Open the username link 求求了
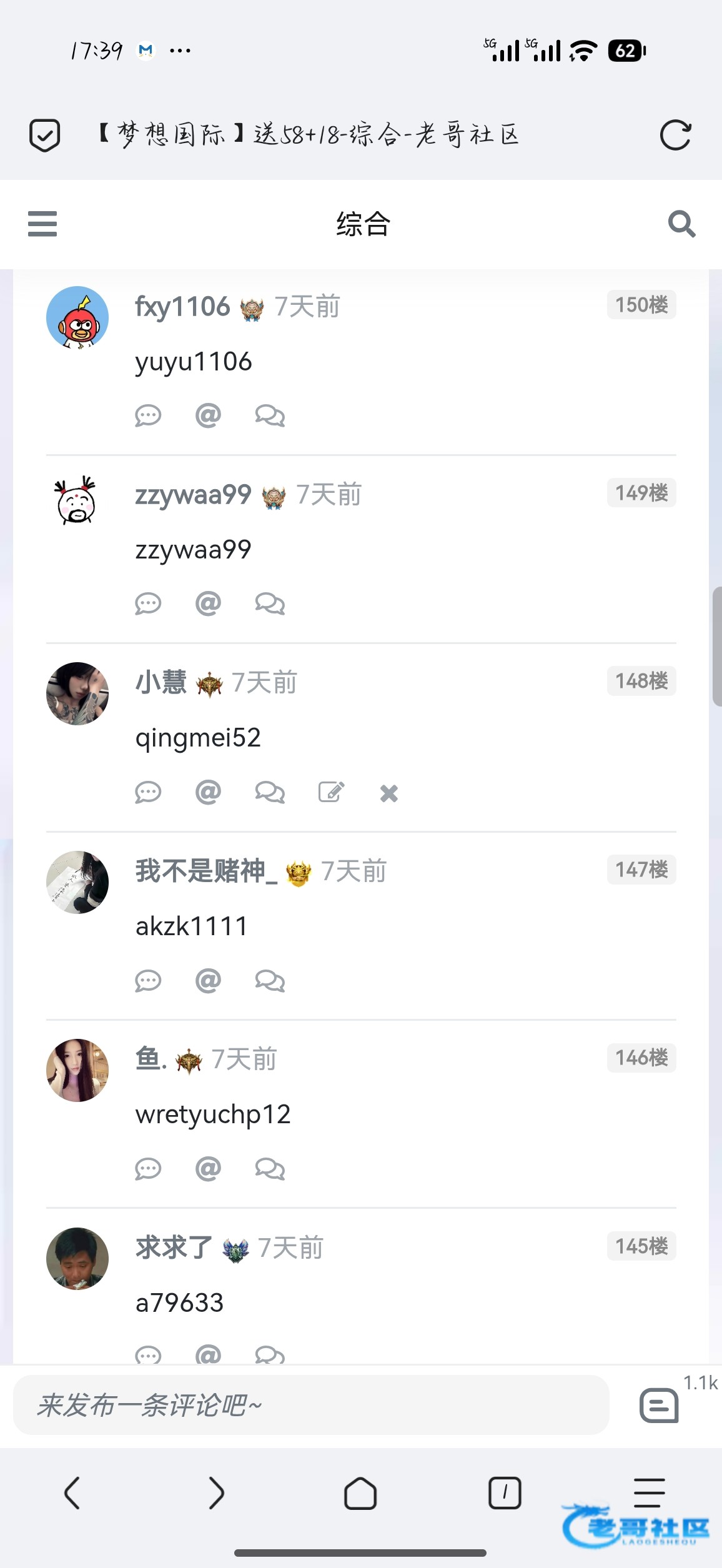722x1568 pixels. (174, 1248)
